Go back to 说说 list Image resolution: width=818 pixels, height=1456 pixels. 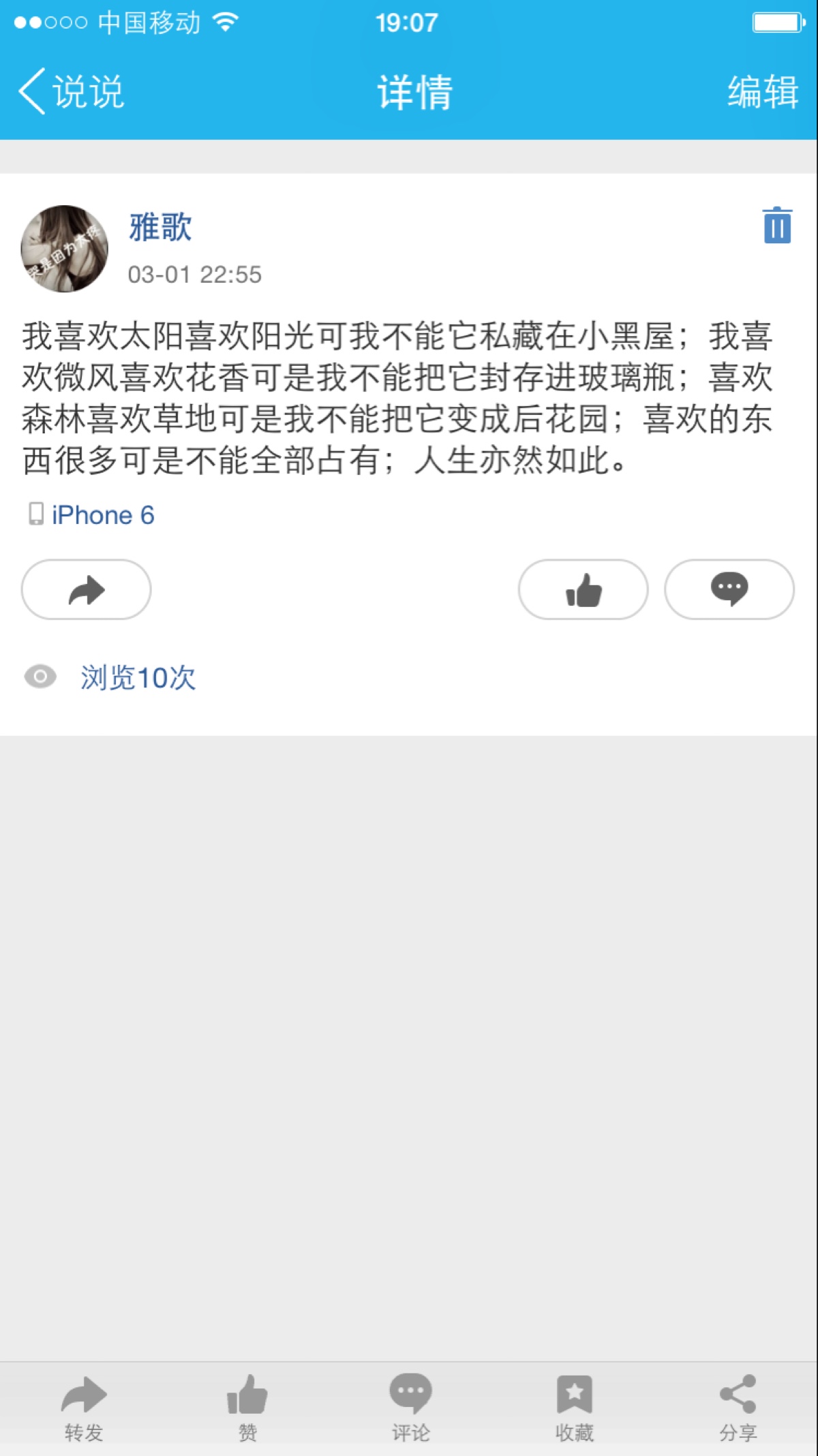pos(70,91)
